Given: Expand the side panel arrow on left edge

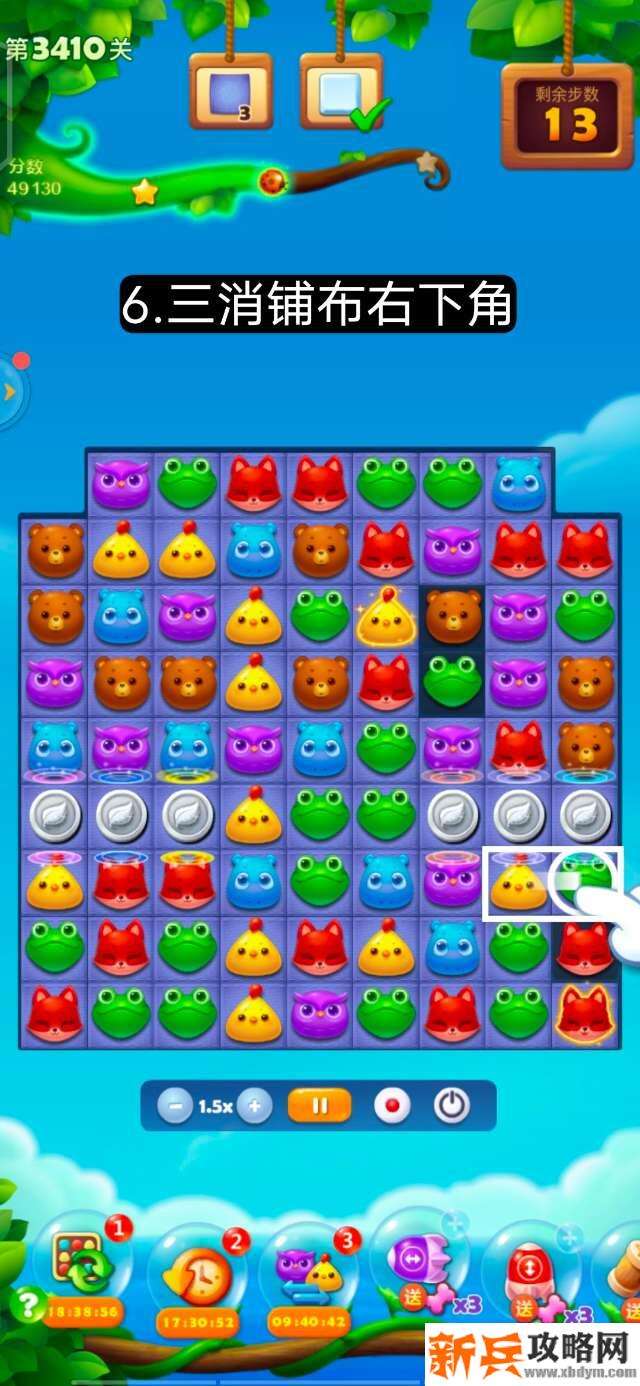Looking at the screenshot, I should tap(10, 392).
